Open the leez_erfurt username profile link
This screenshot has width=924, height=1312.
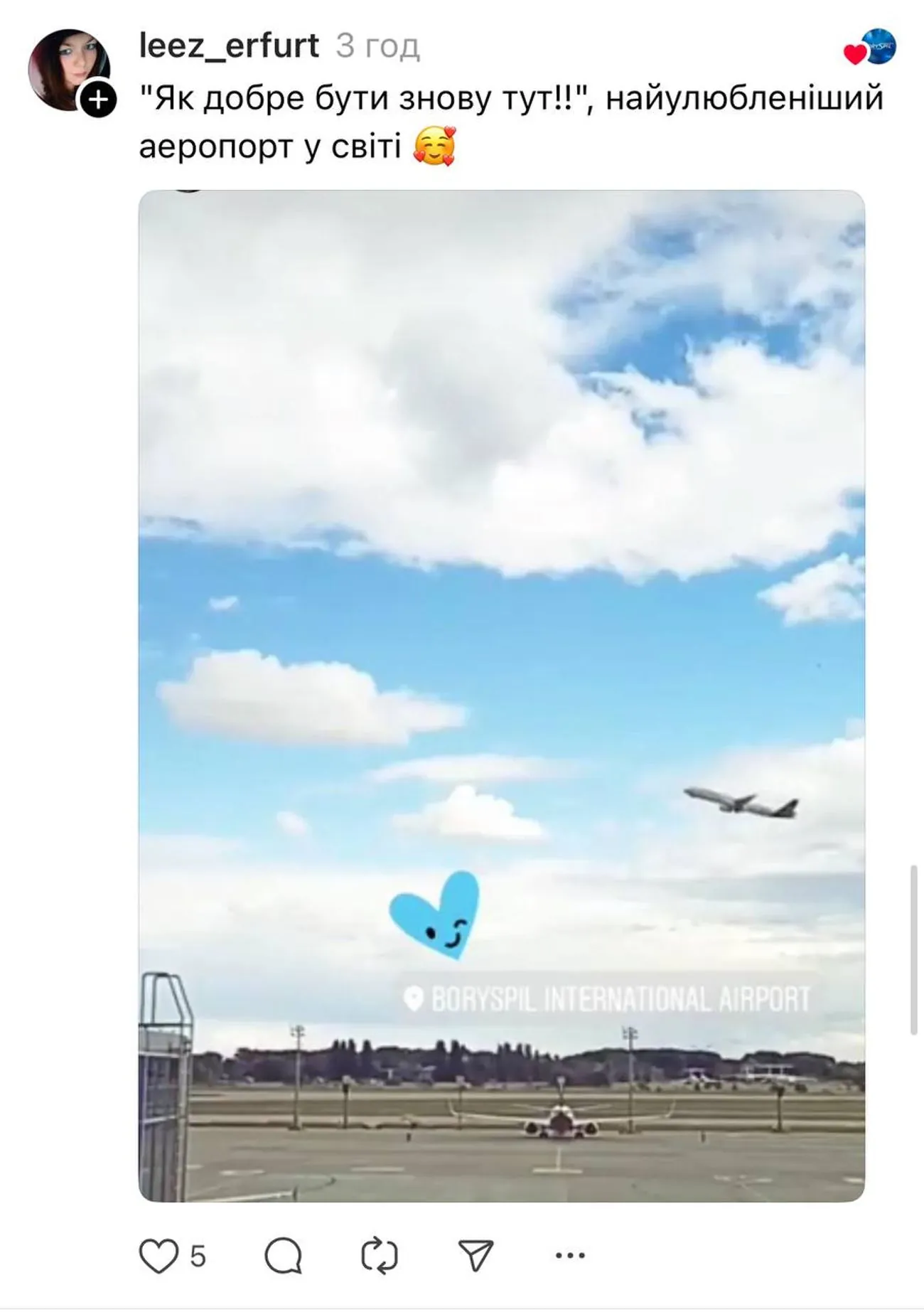(229, 46)
